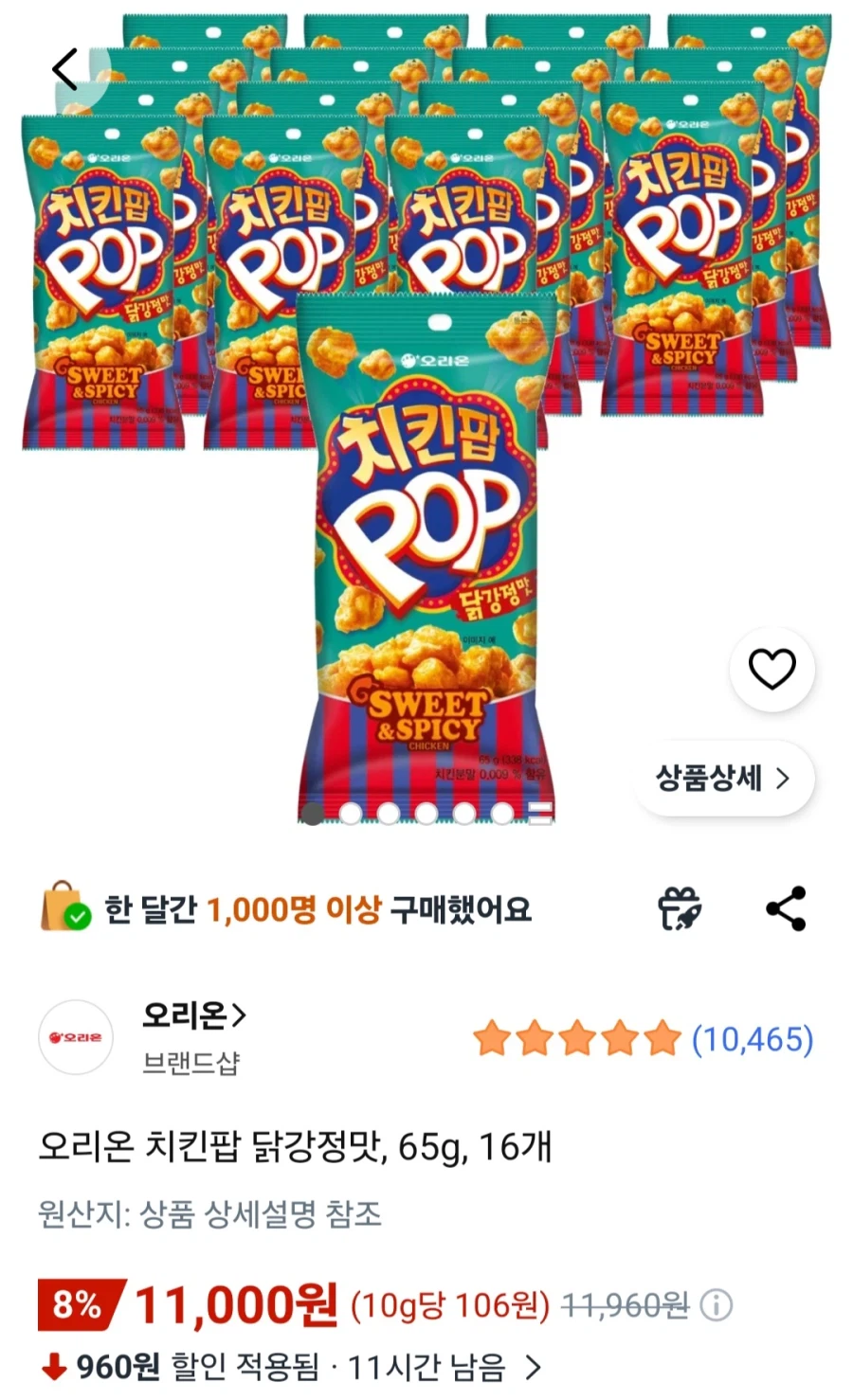Open the share options via share icon
Viewport: 853px width, 1400px height.
click(788, 906)
